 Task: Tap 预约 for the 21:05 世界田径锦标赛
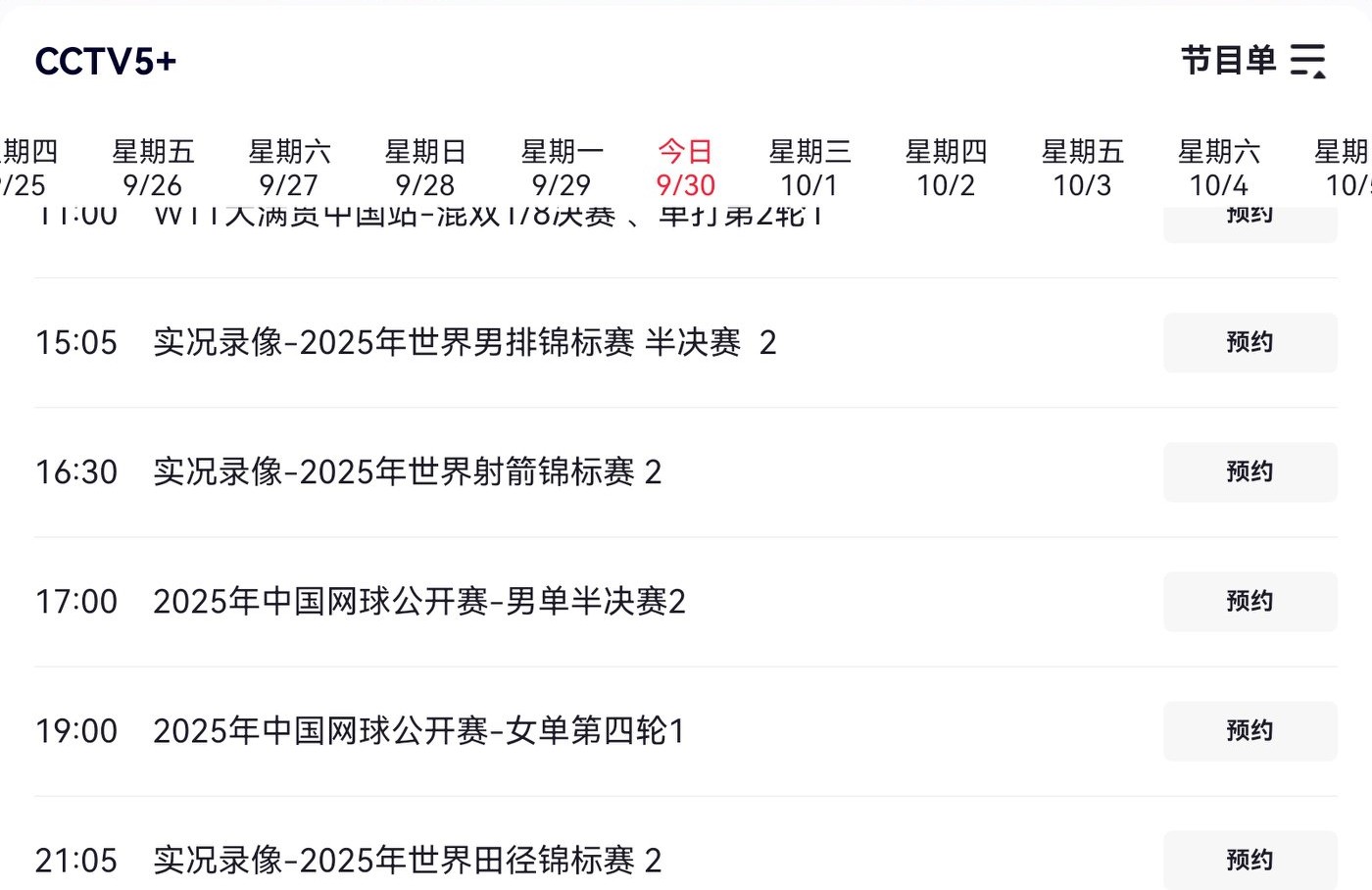click(1249, 860)
